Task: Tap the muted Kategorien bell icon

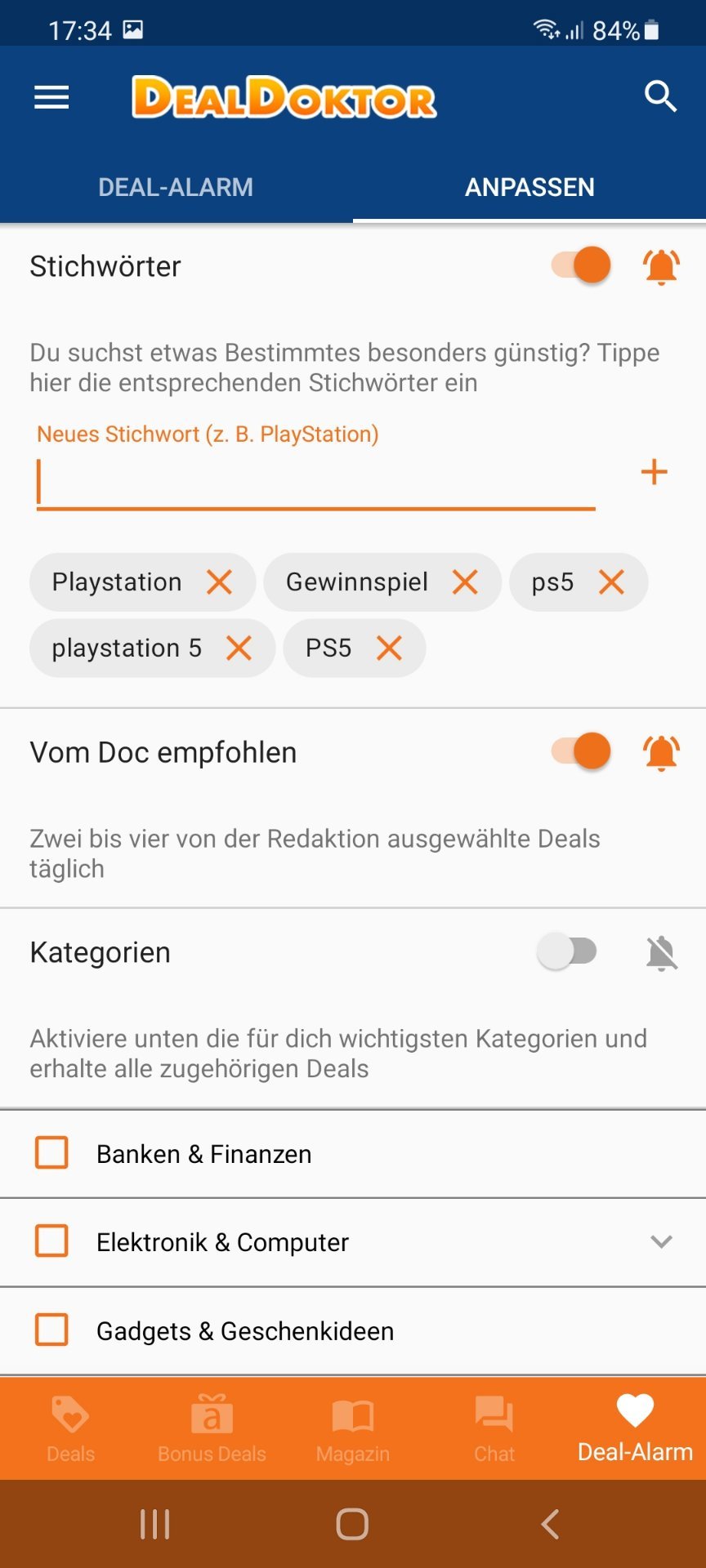Action: (662, 953)
